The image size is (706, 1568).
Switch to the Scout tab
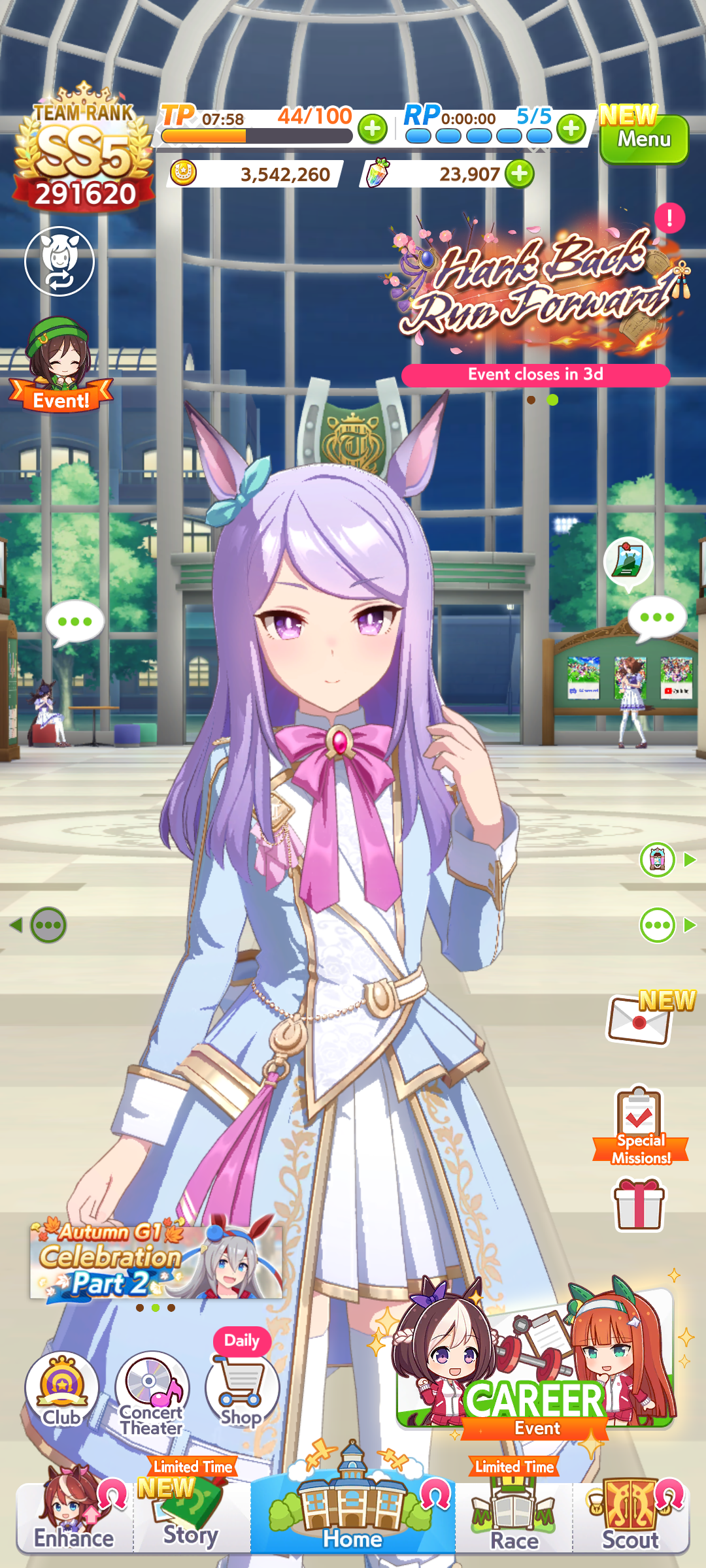631,1512
